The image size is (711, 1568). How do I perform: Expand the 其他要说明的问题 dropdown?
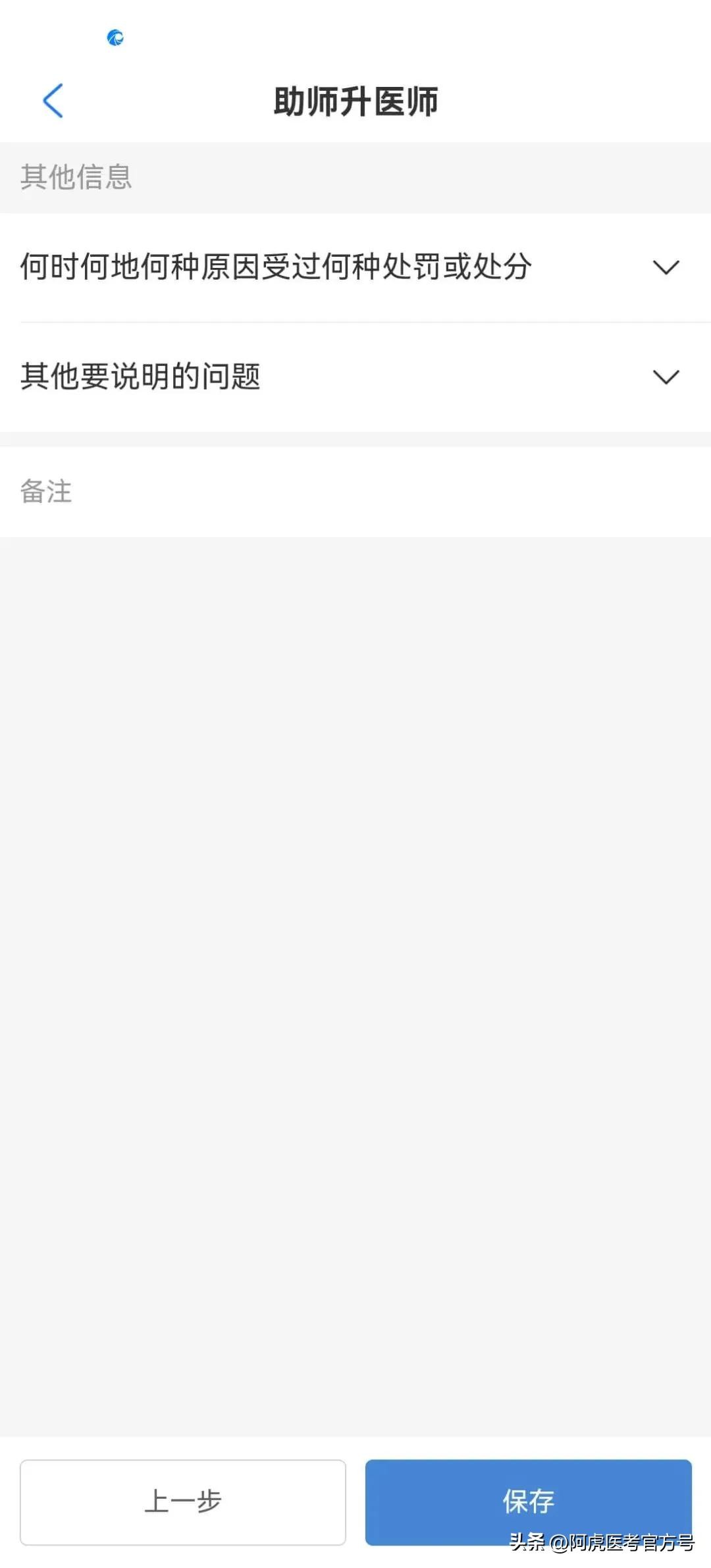click(x=665, y=377)
